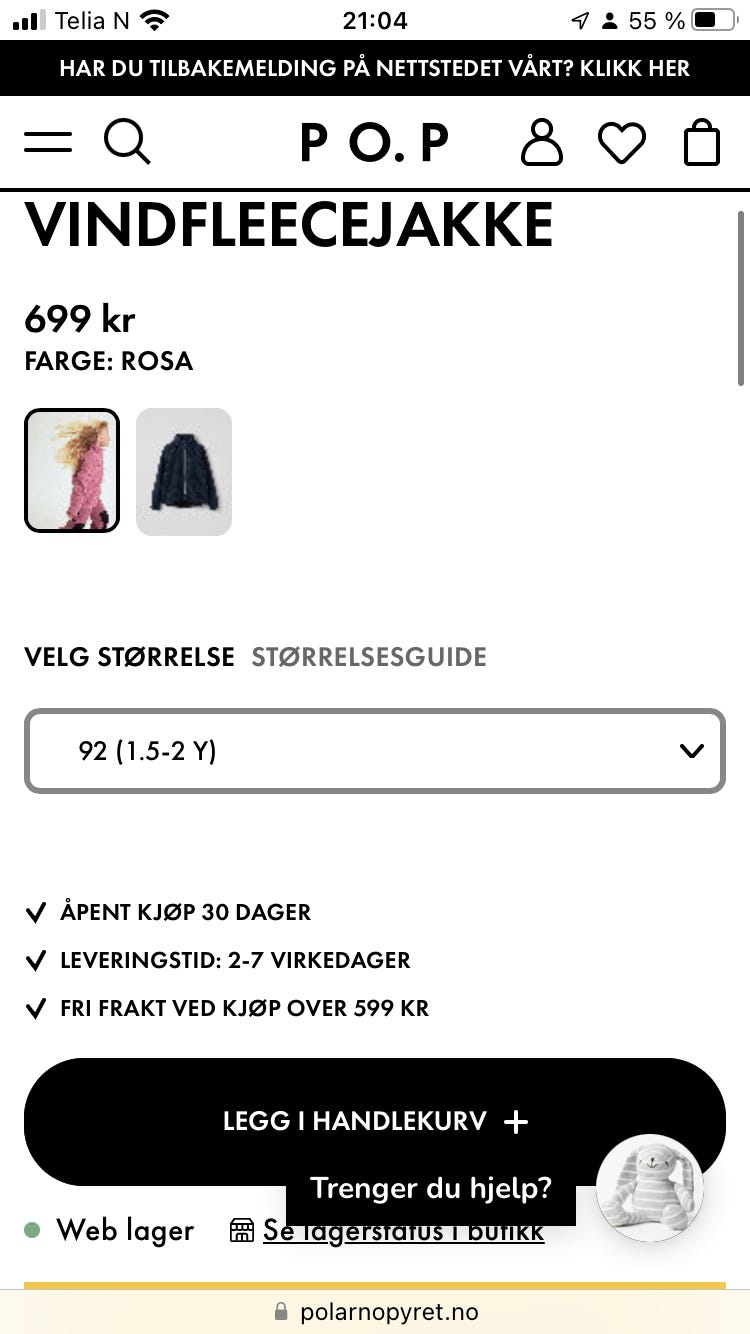Open your account via the profile icon
The height and width of the screenshot is (1334, 750).
coord(540,141)
